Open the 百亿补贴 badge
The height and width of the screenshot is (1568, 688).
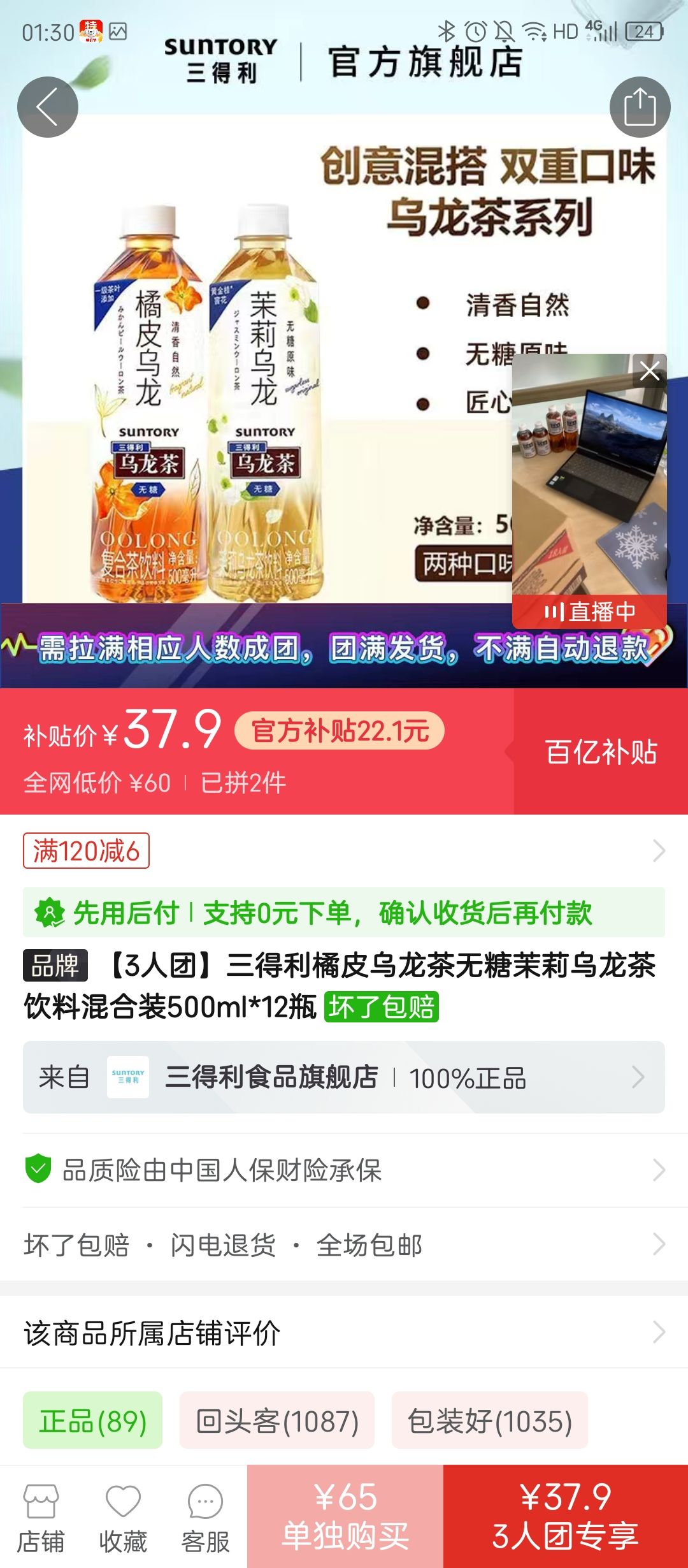[603, 752]
